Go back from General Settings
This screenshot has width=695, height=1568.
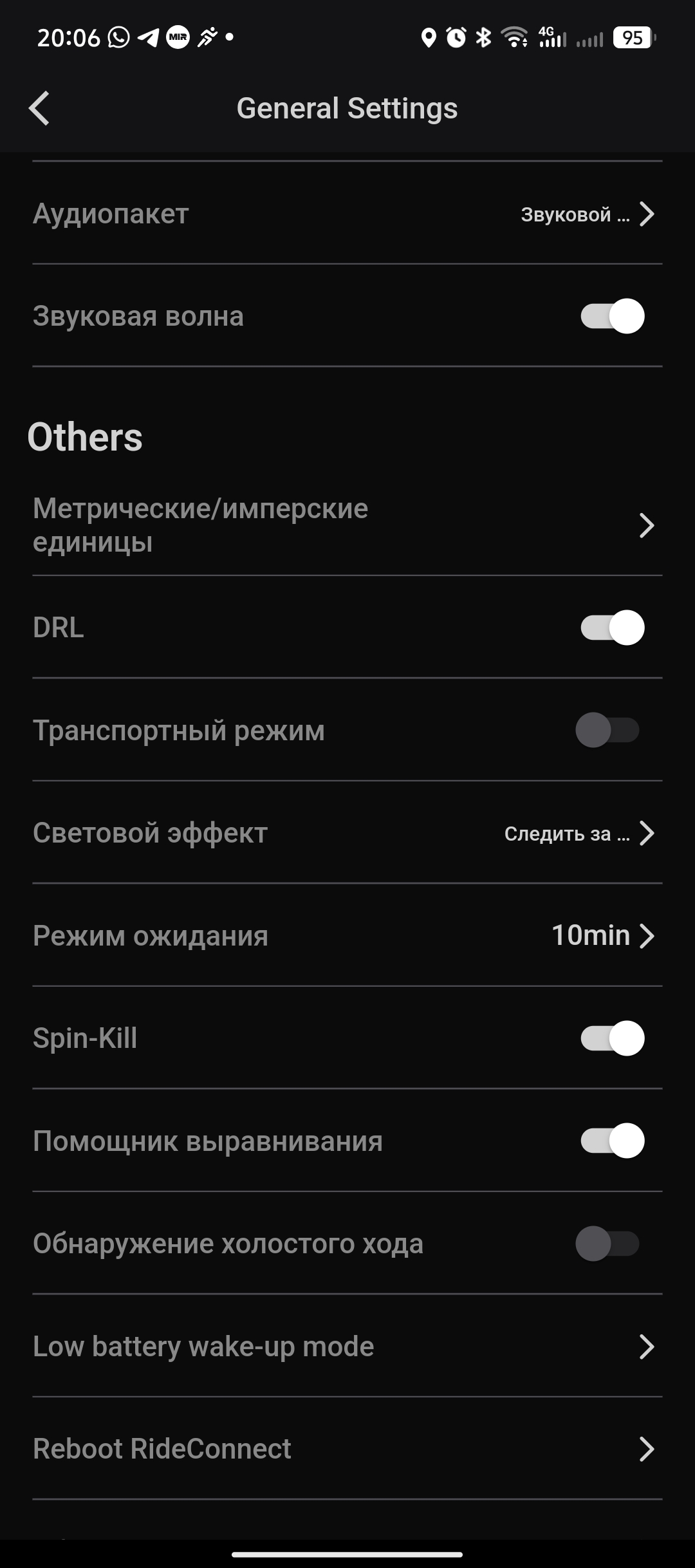40,108
